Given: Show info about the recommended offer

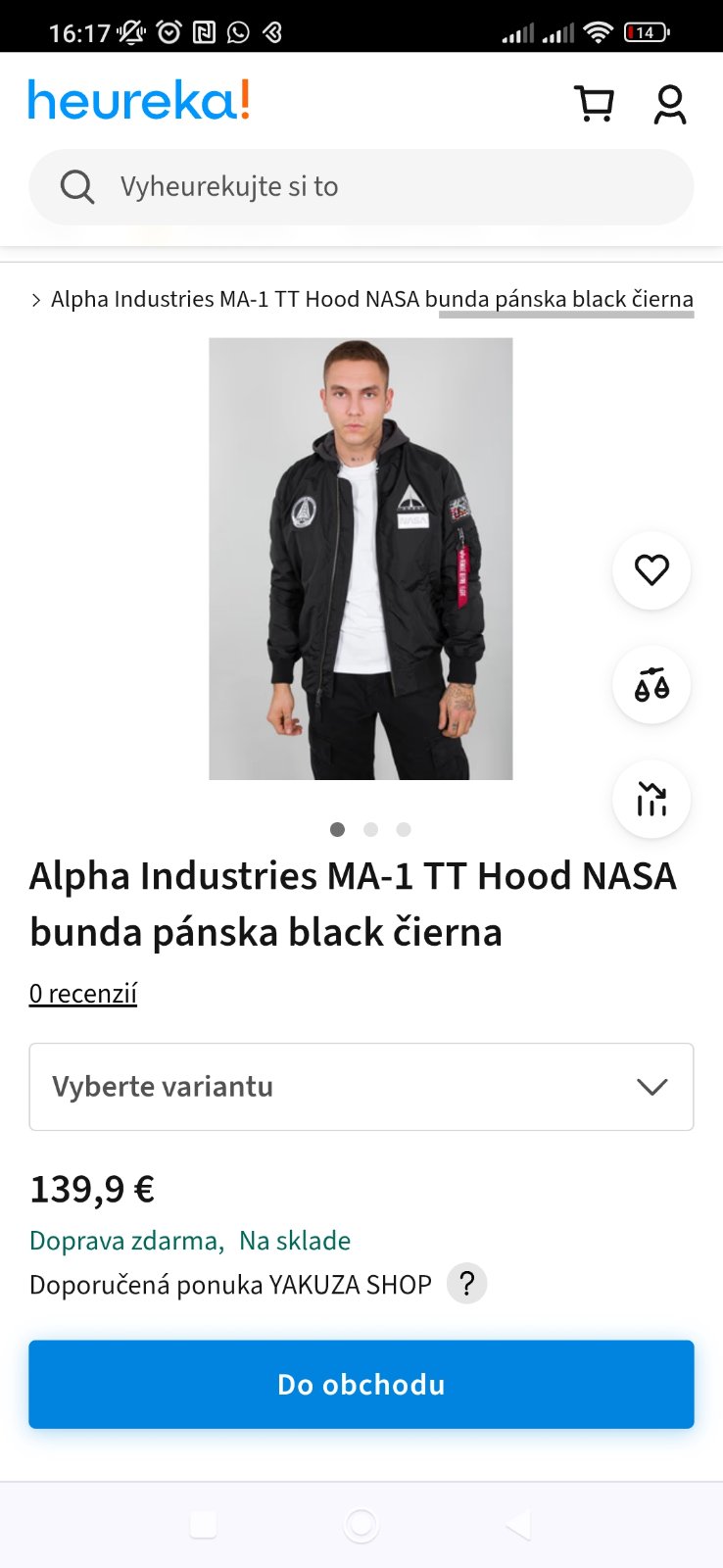Looking at the screenshot, I should [x=467, y=1284].
